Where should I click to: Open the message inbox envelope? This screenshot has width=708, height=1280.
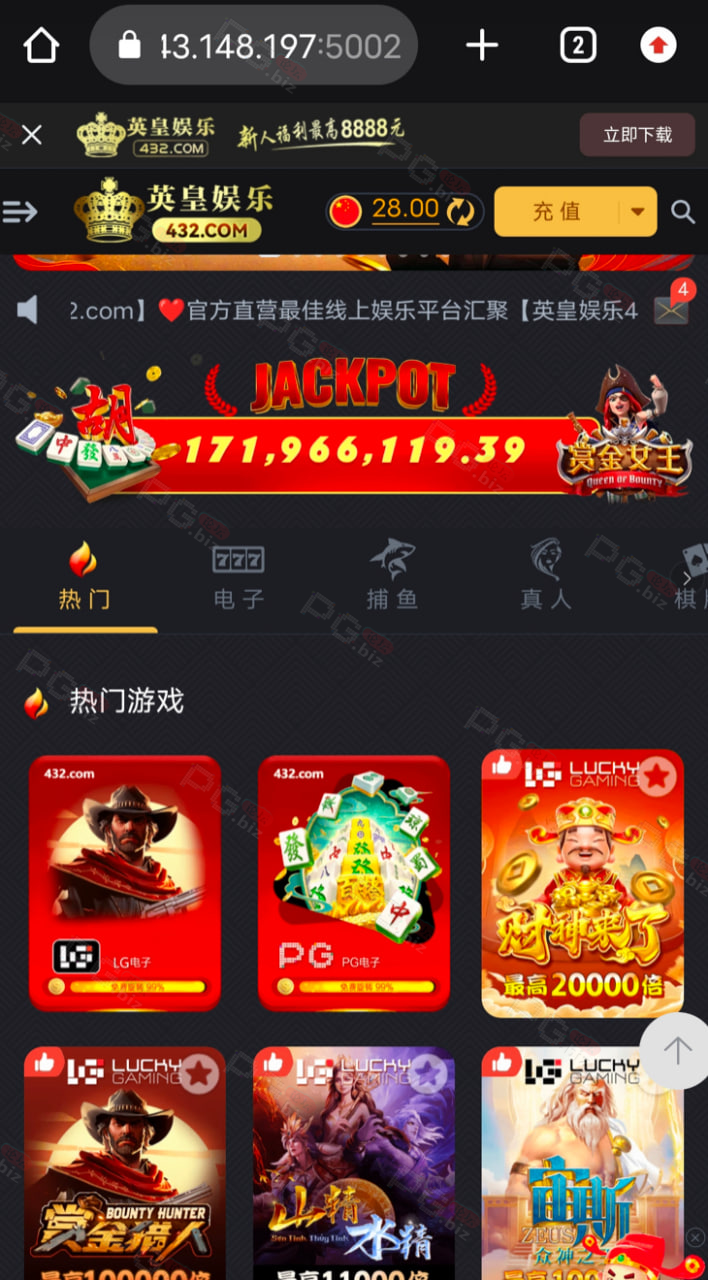pyautogui.click(x=672, y=310)
